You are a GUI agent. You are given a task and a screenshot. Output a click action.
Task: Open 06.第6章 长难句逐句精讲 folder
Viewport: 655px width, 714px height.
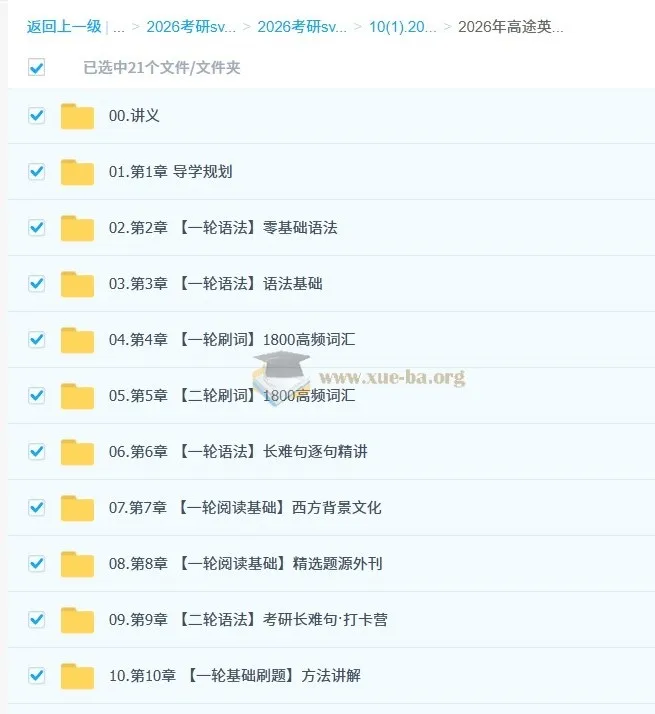pos(237,452)
